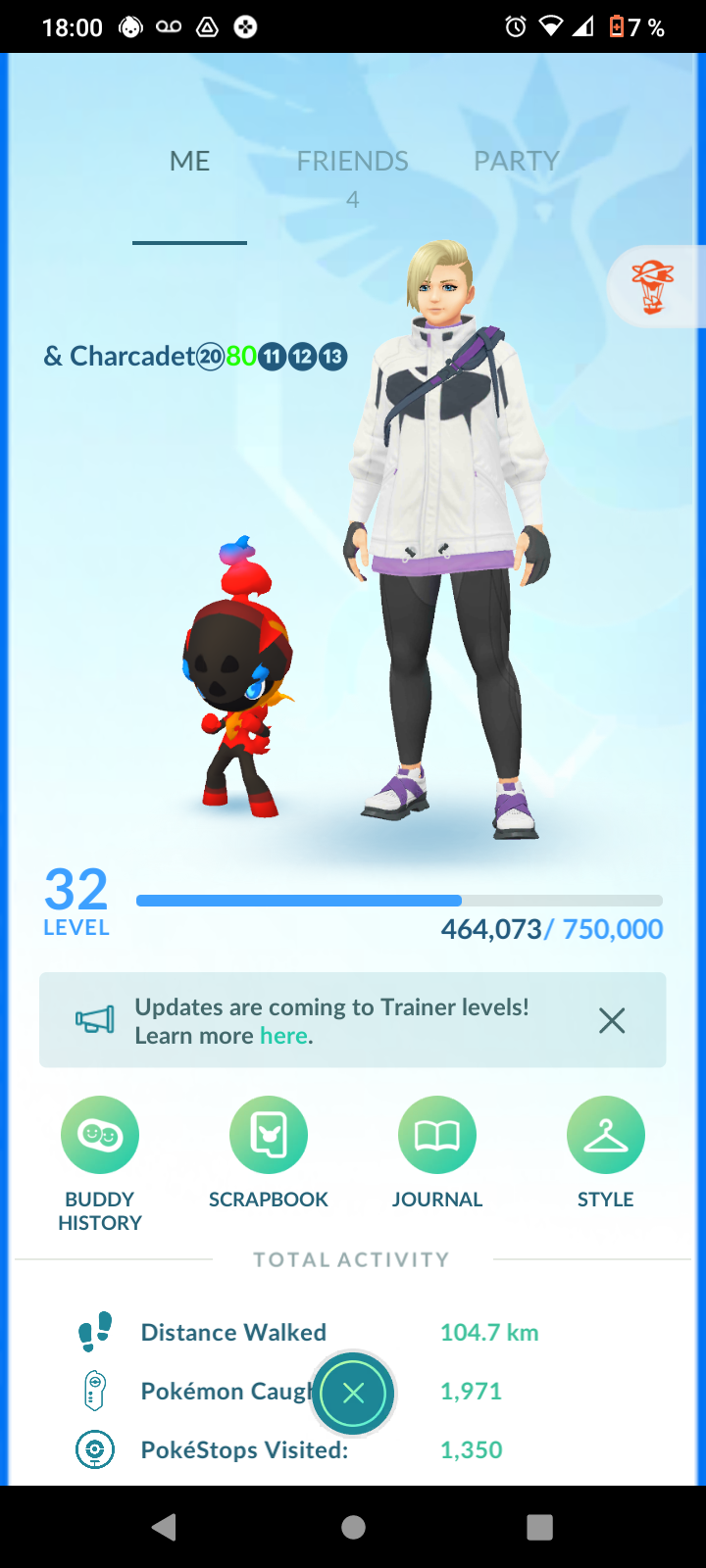Go to the home screen via system home
The width and height of the screenshot is (706, 1568).
pyautogui.click(x=353, y=1527)
